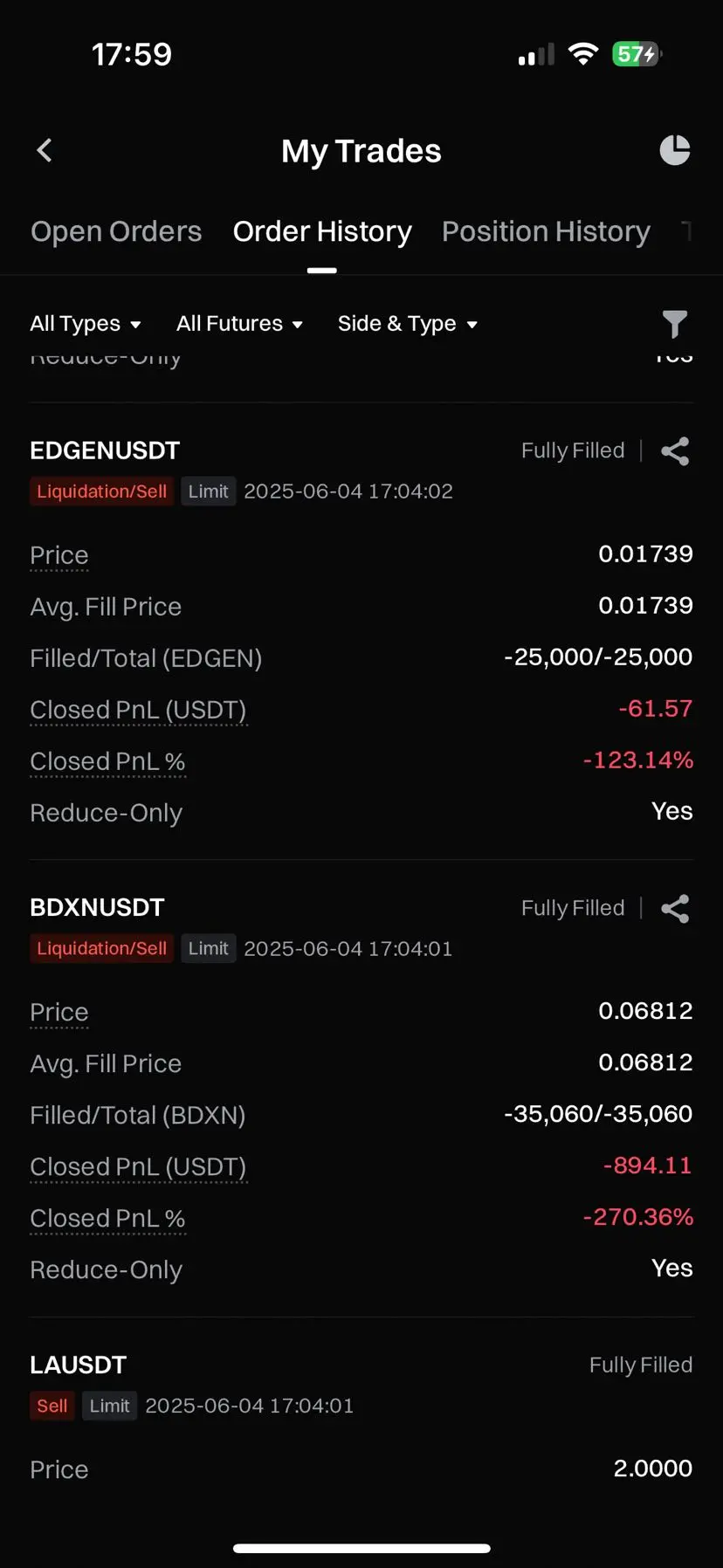The width and height of the screenshot is (723, 1568).
Task: Select the Order History tab
Action: [322, 231]
